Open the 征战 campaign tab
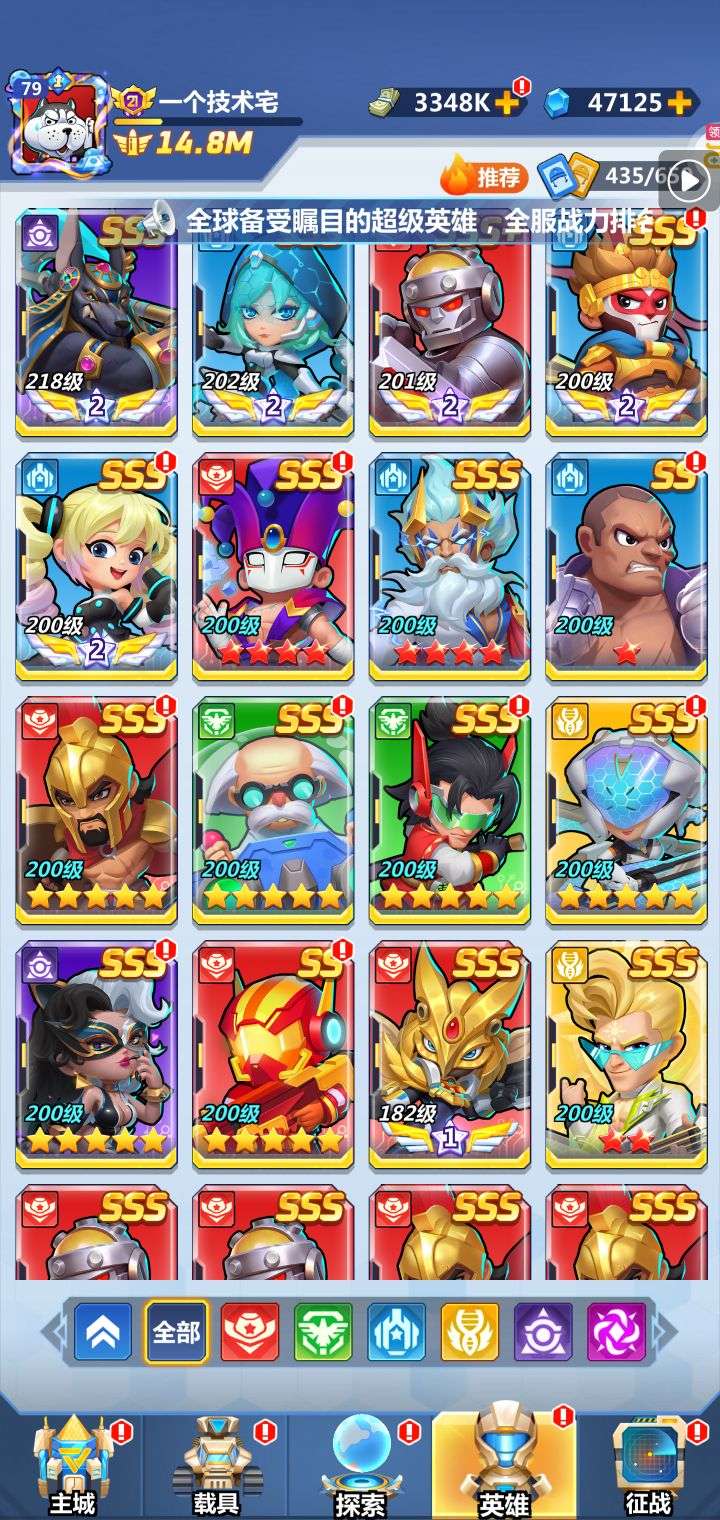This screenshot has width=720, height=1520. click(648, 1465)
